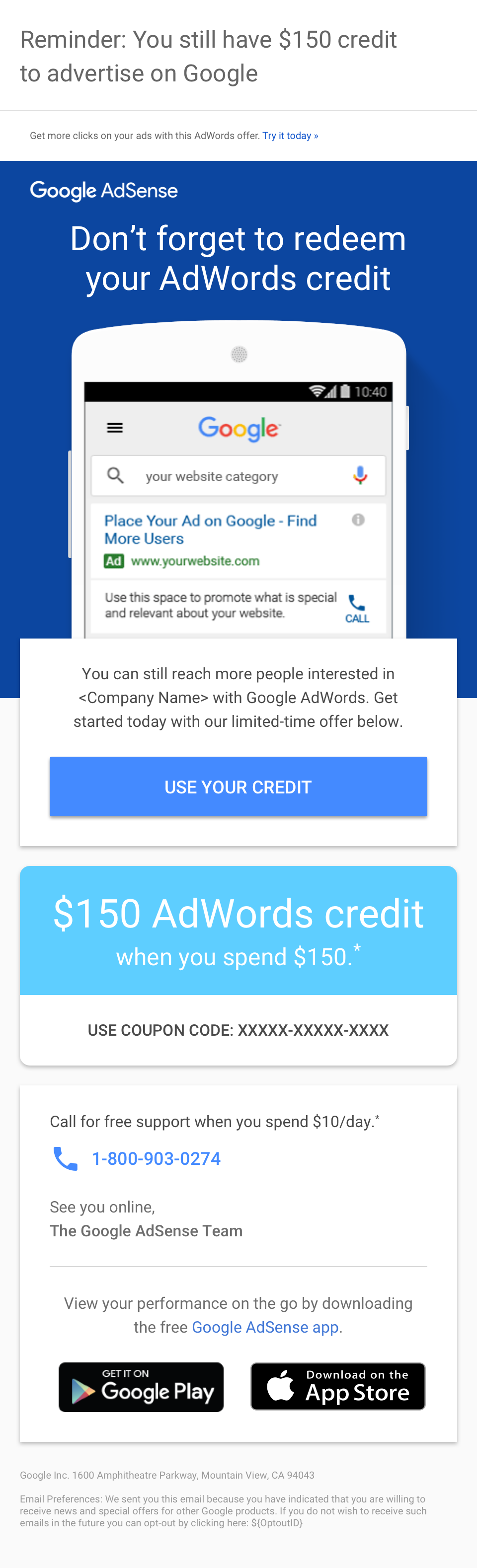The height and width of the screenshot is (1568, 477).
Task: Open the 'Try it today' link
Action: pos(290,136)
